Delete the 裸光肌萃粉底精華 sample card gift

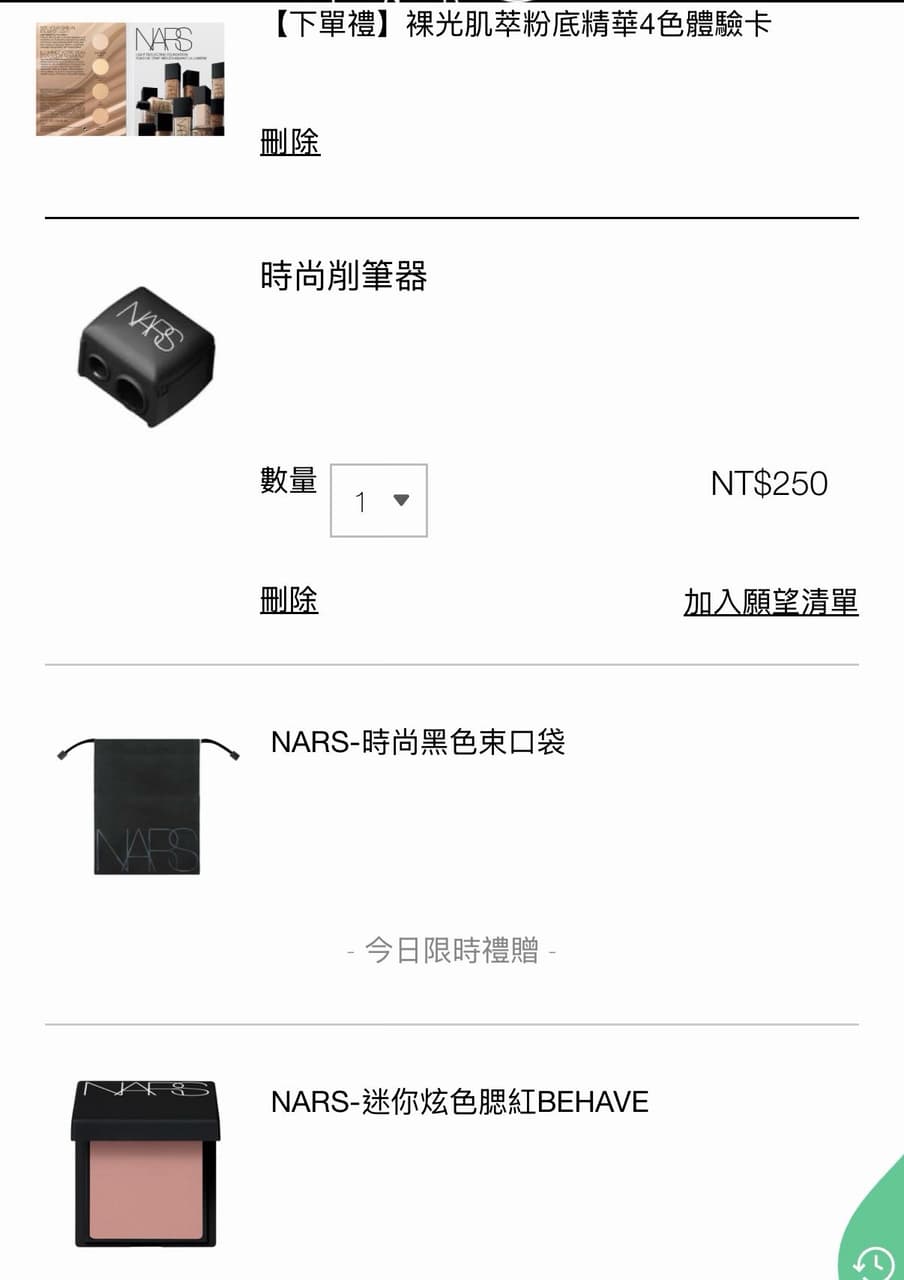290,142
